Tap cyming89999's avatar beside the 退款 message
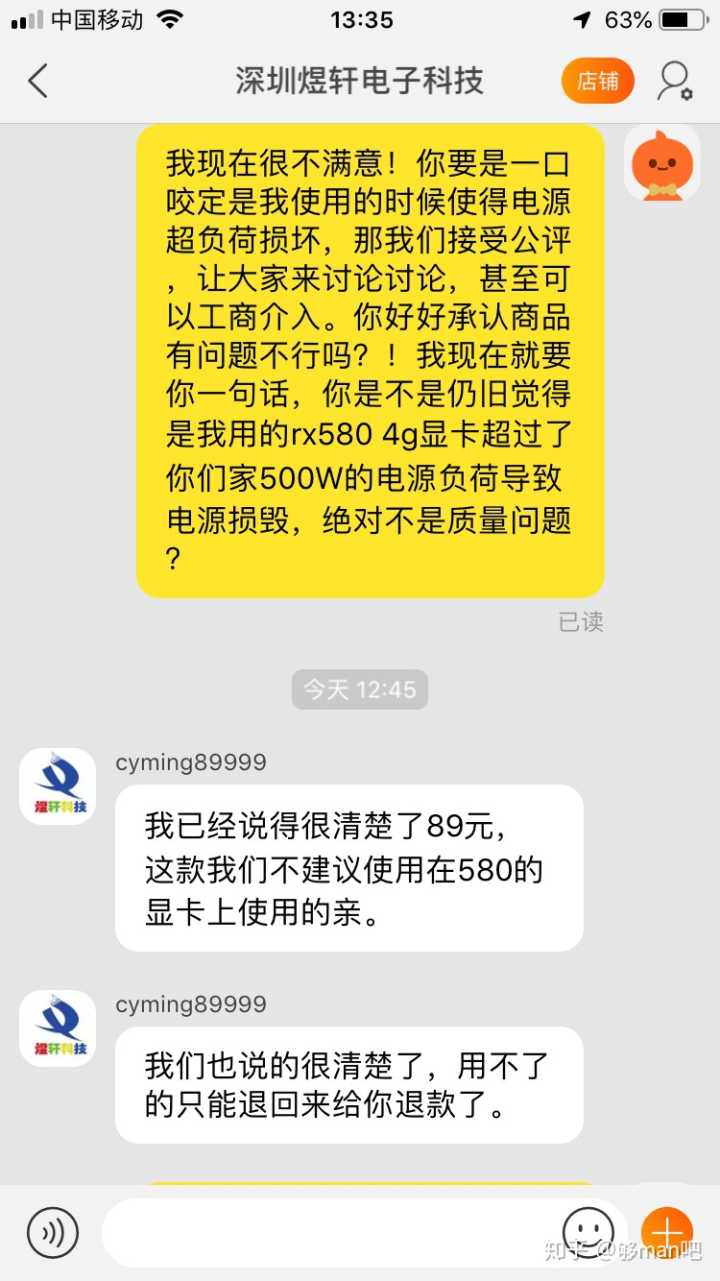720x1281 pixels. (x=58, y=1028)
